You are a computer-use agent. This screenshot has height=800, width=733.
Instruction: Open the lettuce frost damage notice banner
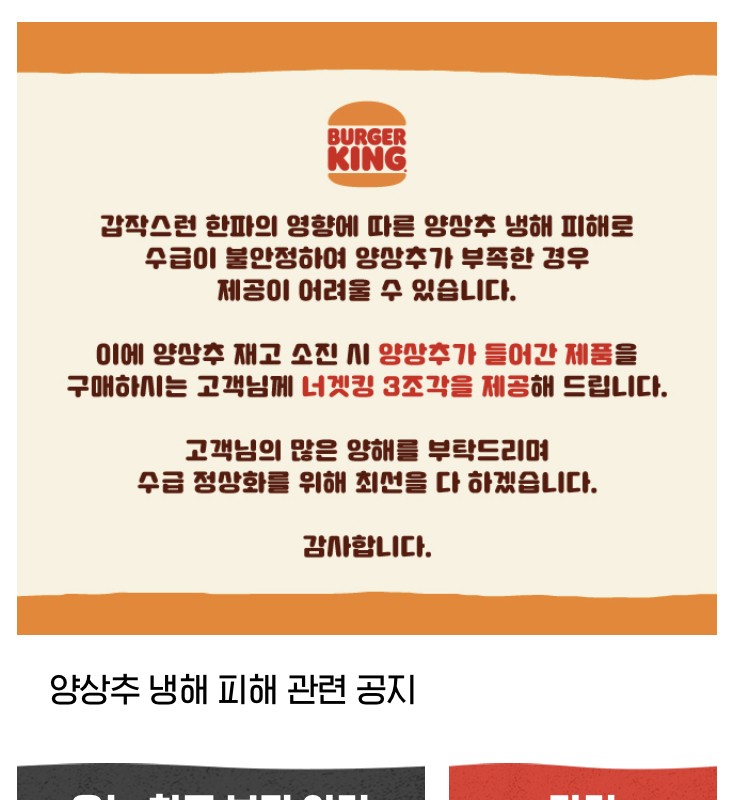[x=366, y=330]
